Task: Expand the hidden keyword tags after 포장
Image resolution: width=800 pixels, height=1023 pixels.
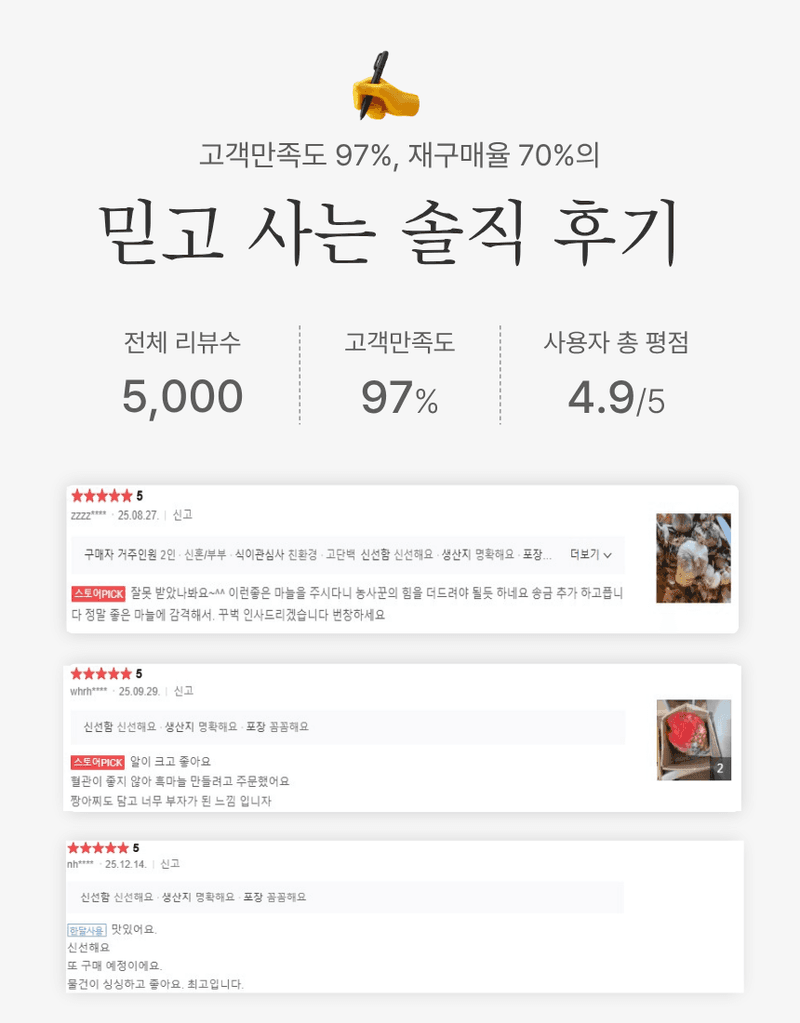Action: click(535, 557)
